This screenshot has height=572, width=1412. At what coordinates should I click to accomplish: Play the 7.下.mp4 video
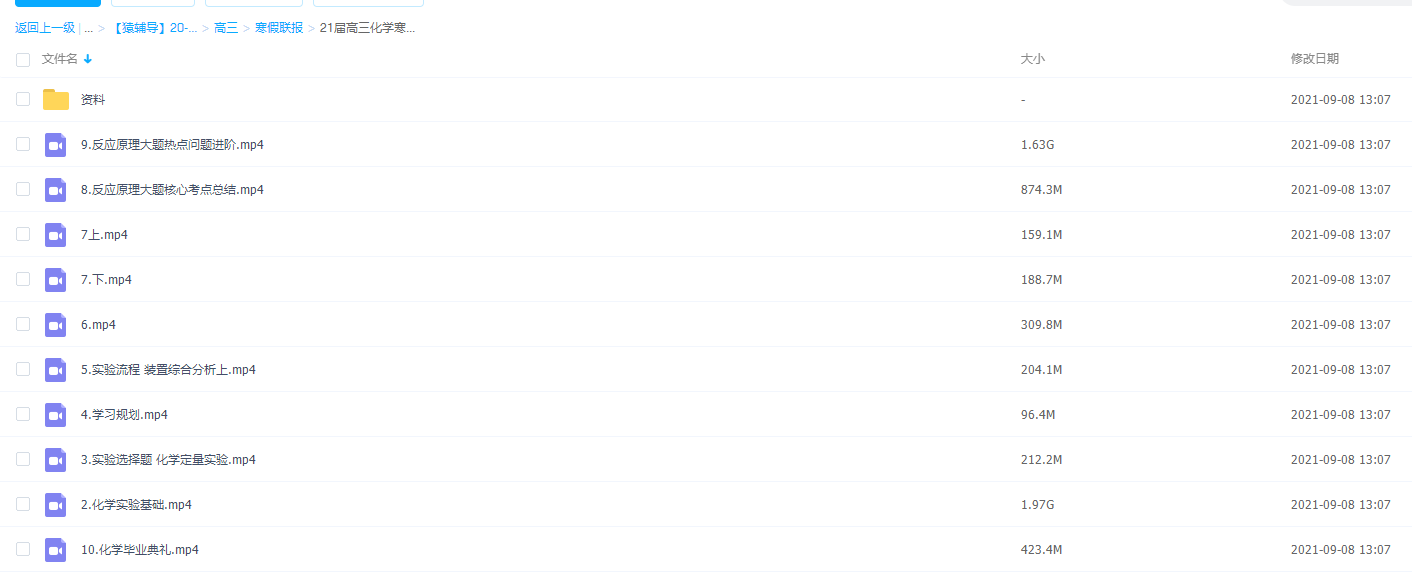[106, 280]
